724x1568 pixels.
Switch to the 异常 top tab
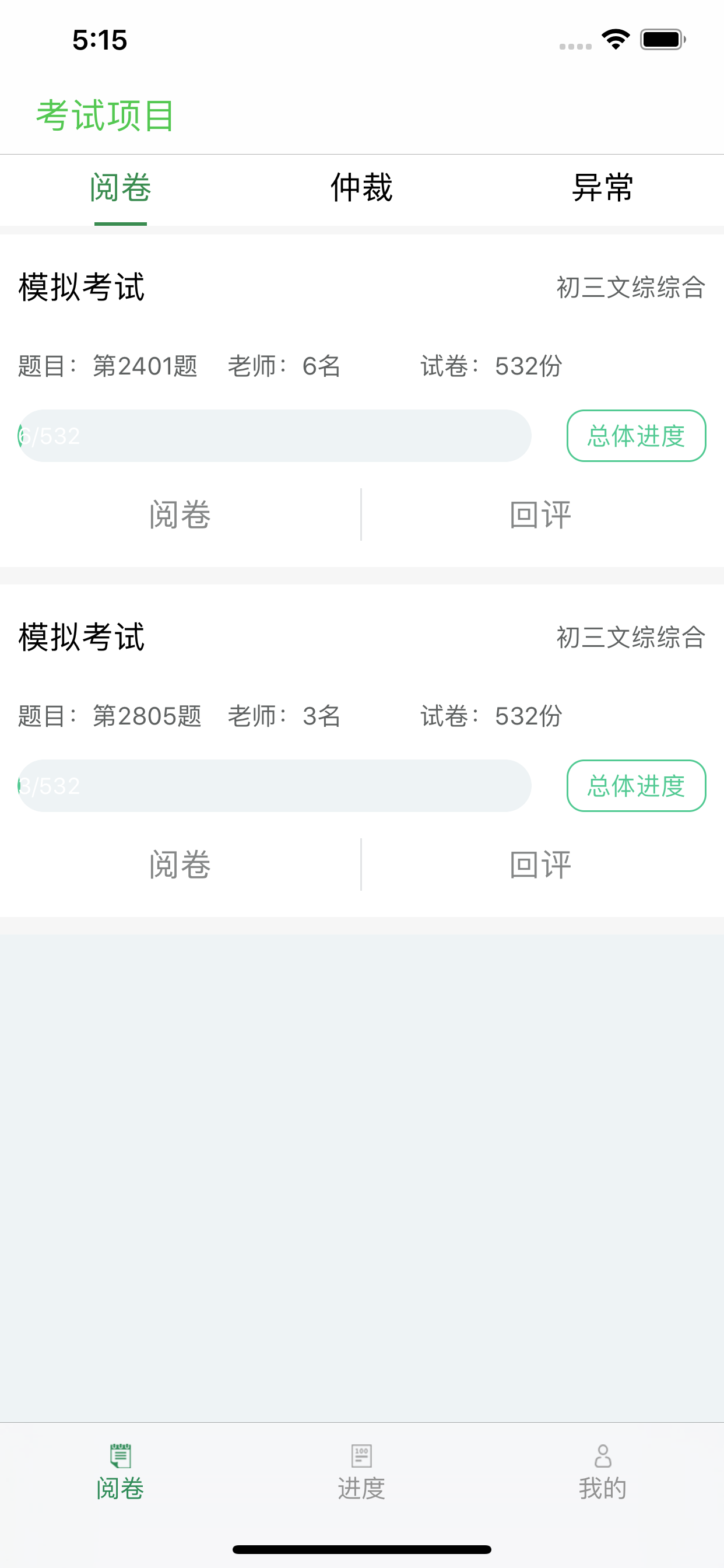[x=602, y=187]
